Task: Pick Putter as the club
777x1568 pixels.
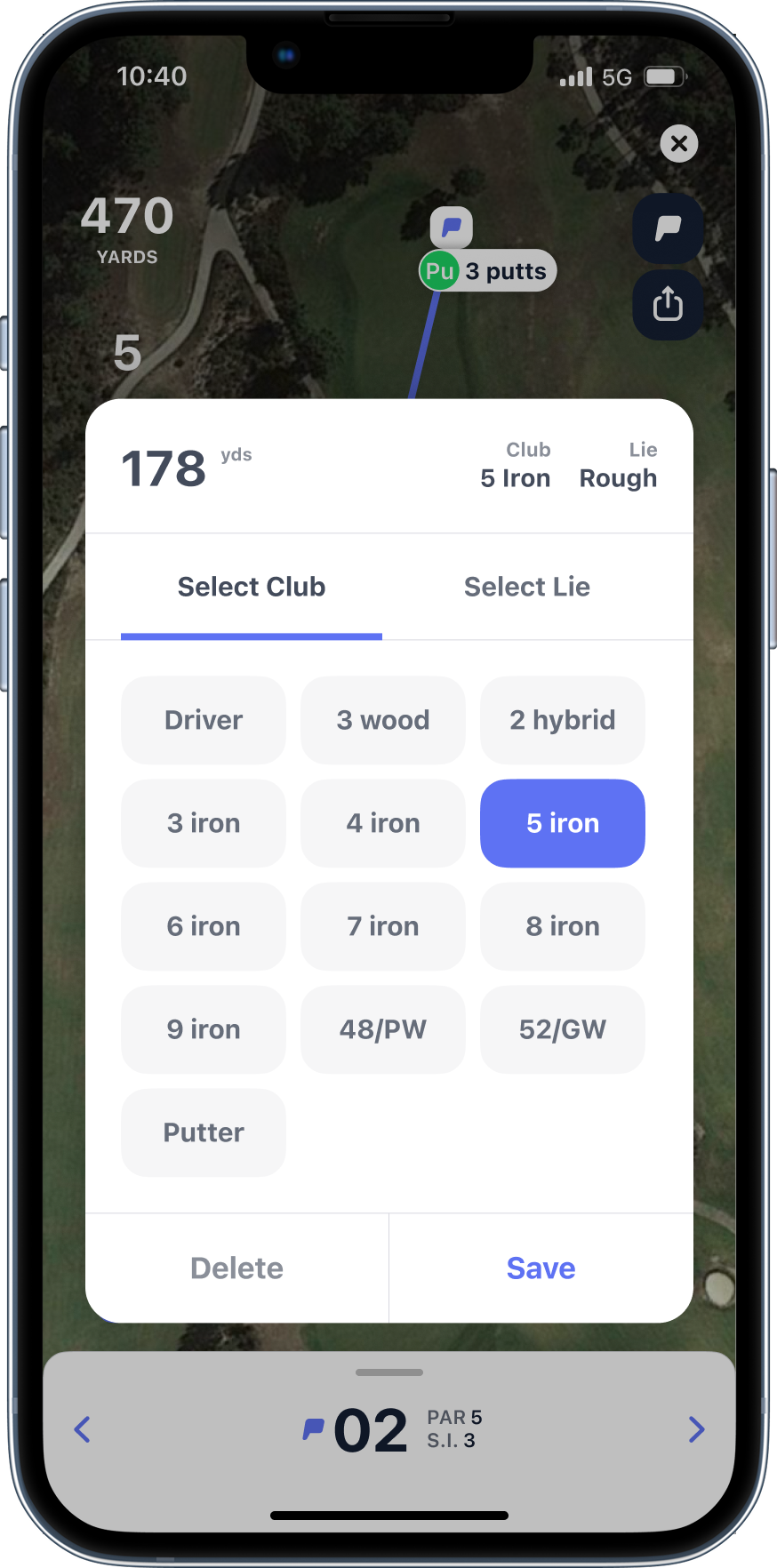Action: [x=204, y=1132]
